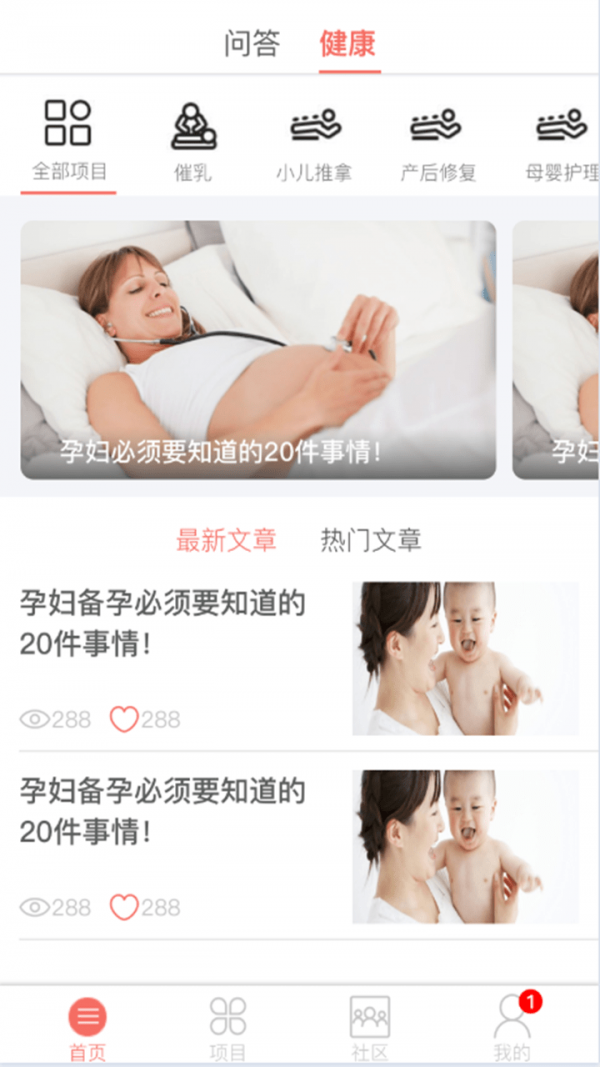Image resolution: width=600 pixels, height=1067 pixels.
Task: Open the 我的 profile tab
Action: click(x=512, y=1028)
